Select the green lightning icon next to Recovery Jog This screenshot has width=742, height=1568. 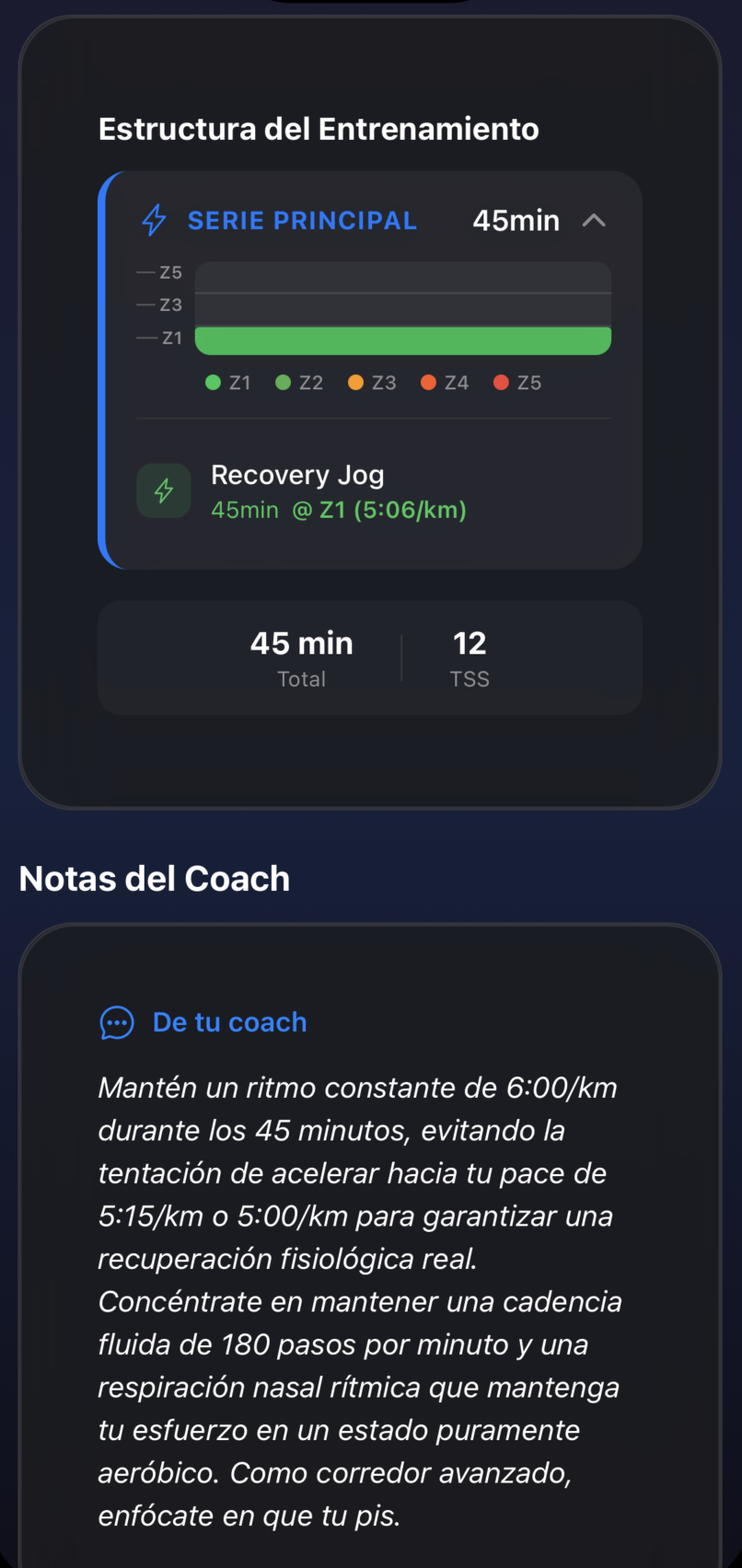164,490
